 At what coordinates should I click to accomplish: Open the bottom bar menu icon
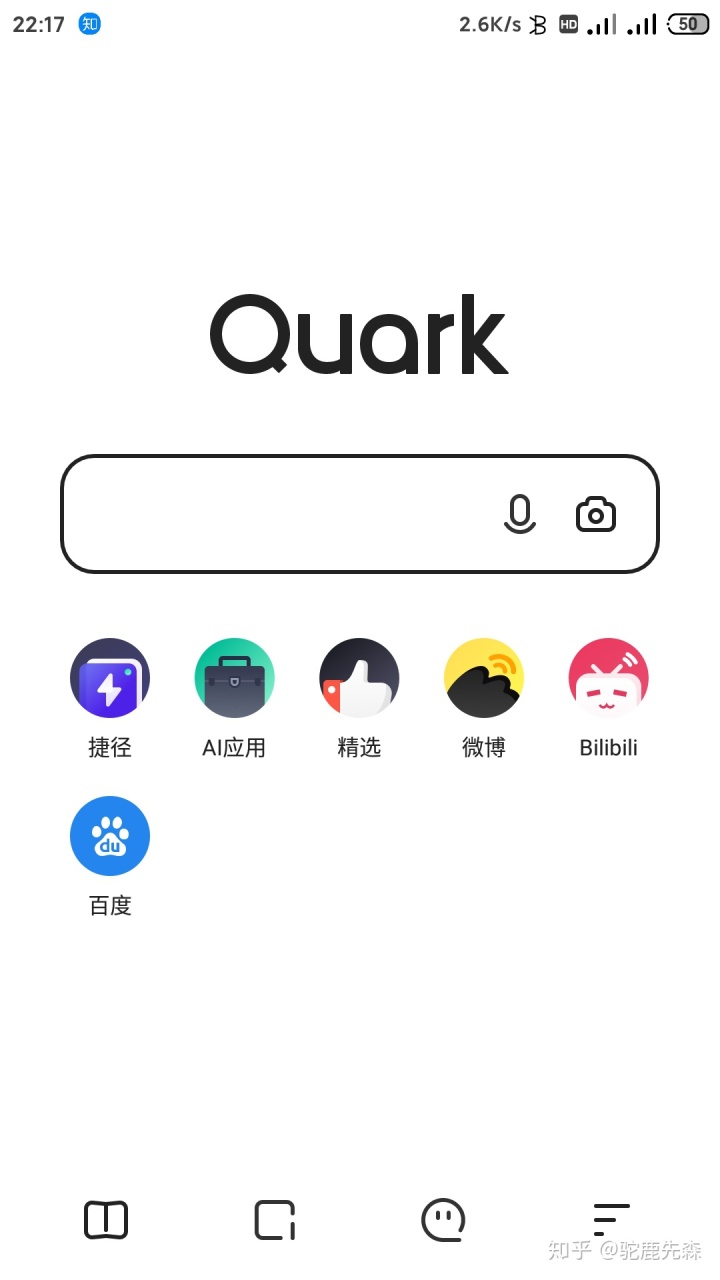611,1220
